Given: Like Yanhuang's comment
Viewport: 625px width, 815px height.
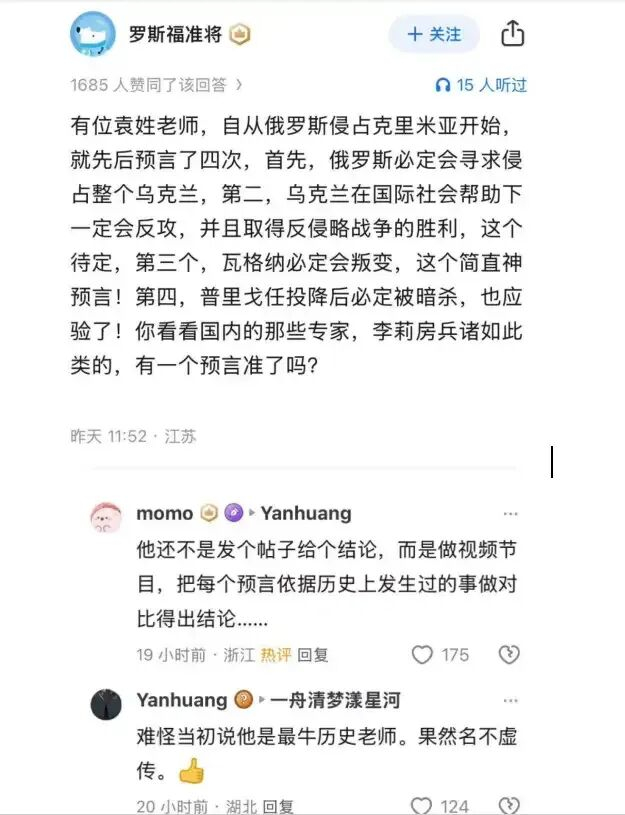Looking at the screenshot, I should 423,806.
